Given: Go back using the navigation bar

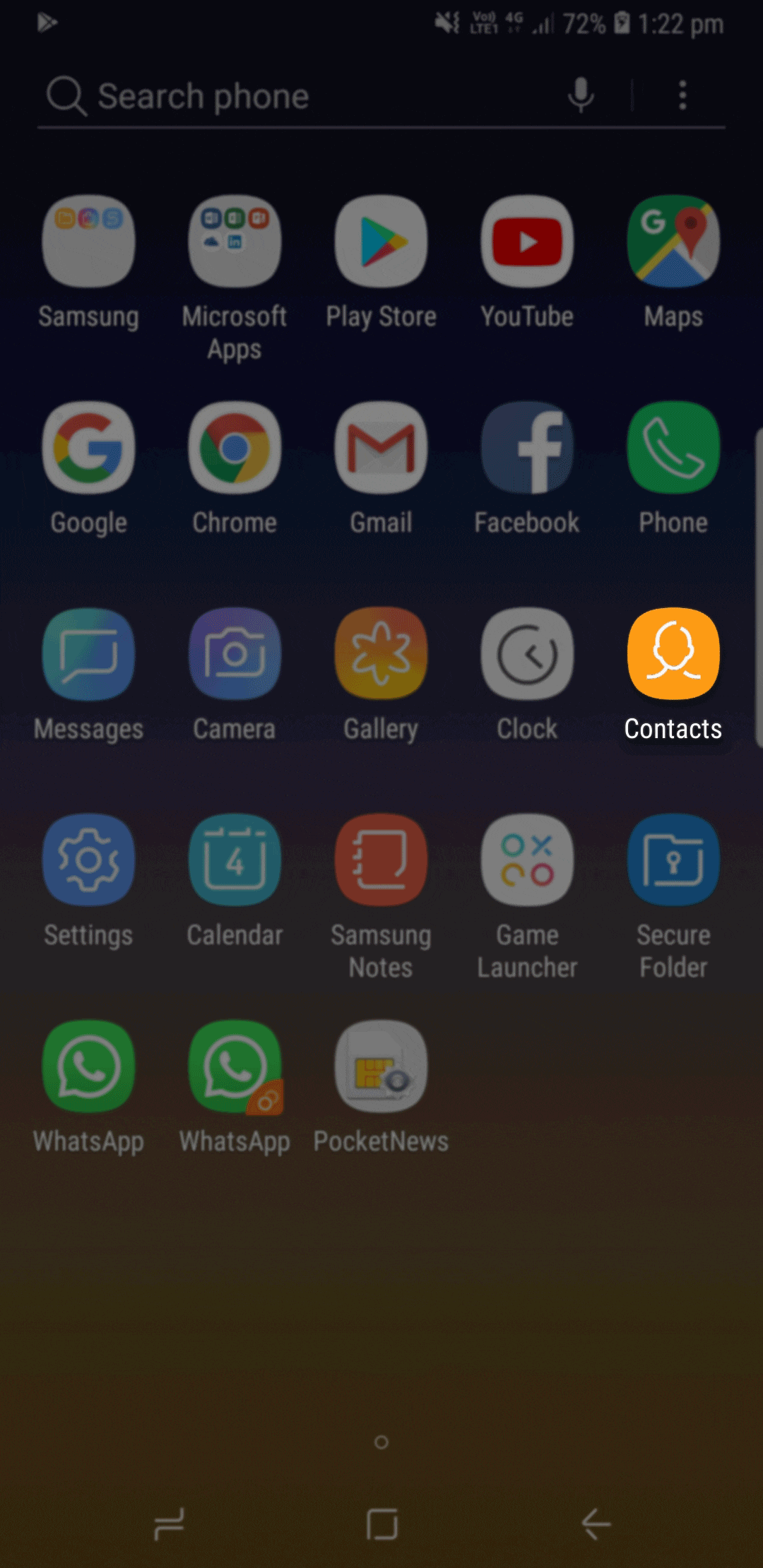Looking at the screenshot, I should click(x=596, y=1524).
